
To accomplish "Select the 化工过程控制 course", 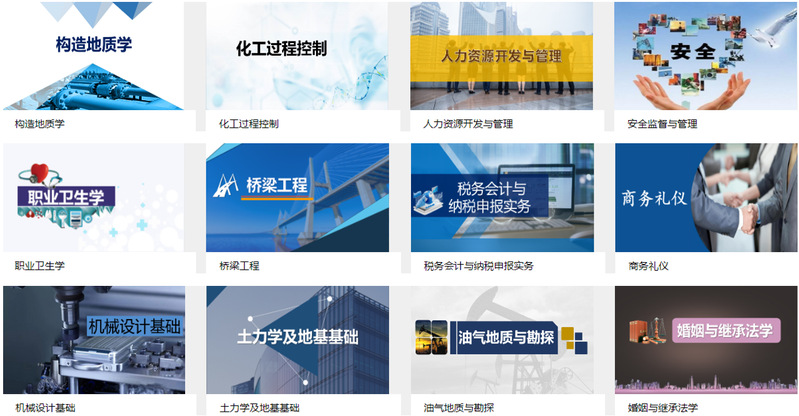I will (297, 56).
